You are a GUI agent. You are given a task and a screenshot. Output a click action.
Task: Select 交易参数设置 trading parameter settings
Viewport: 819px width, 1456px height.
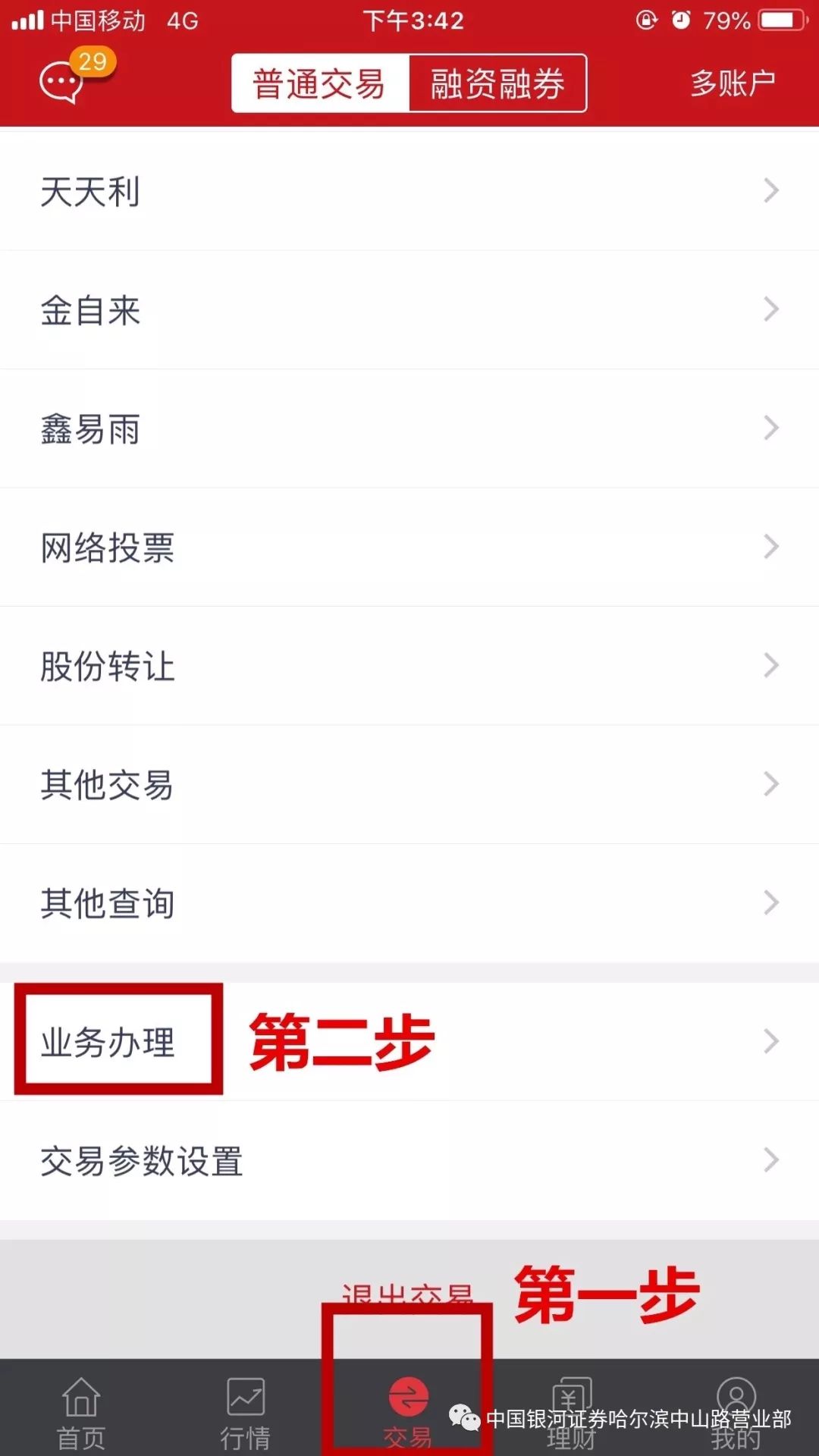(x=141, y=1160)
